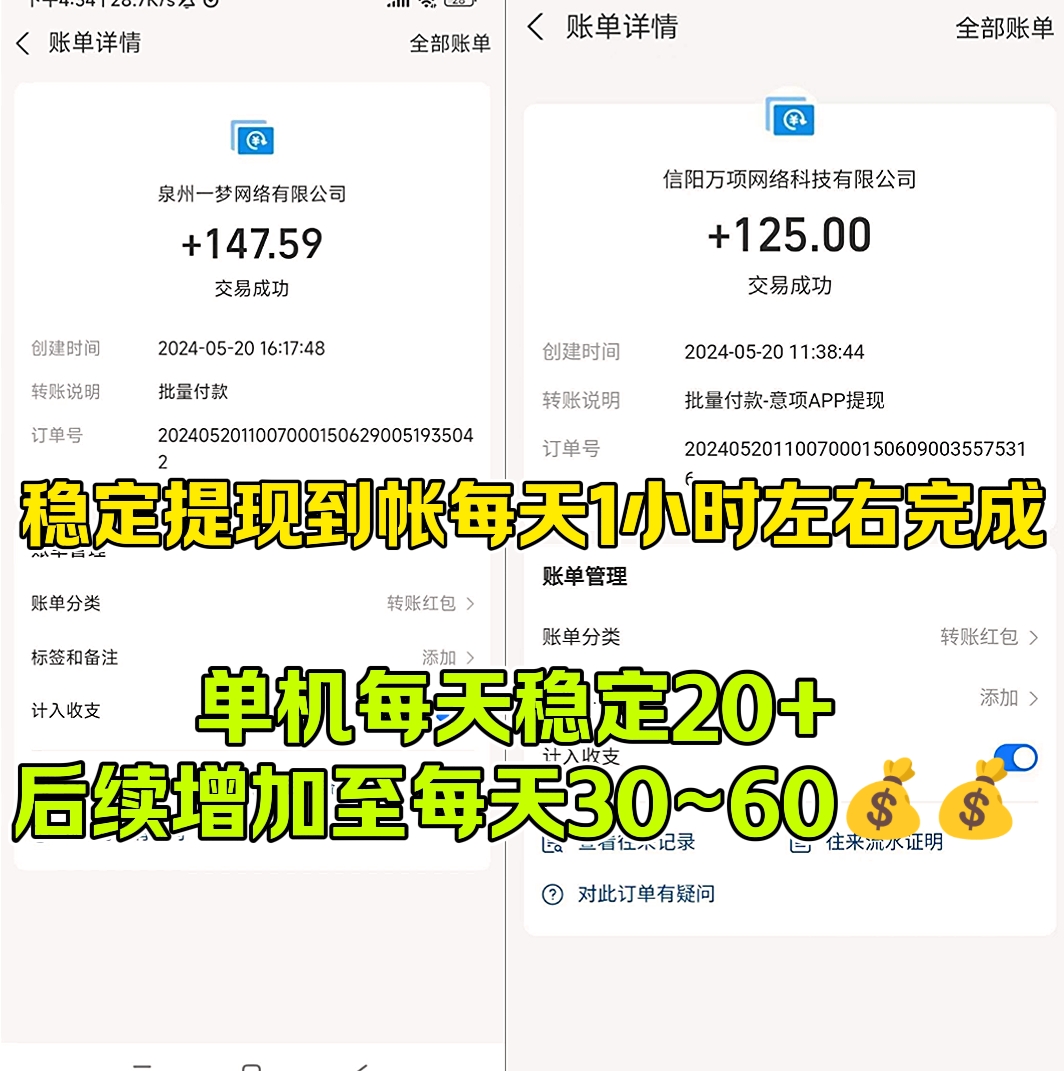Screen dimensions: 1064x1071
Task: Open 全部账单 from the right page header
Action: 1004,28
